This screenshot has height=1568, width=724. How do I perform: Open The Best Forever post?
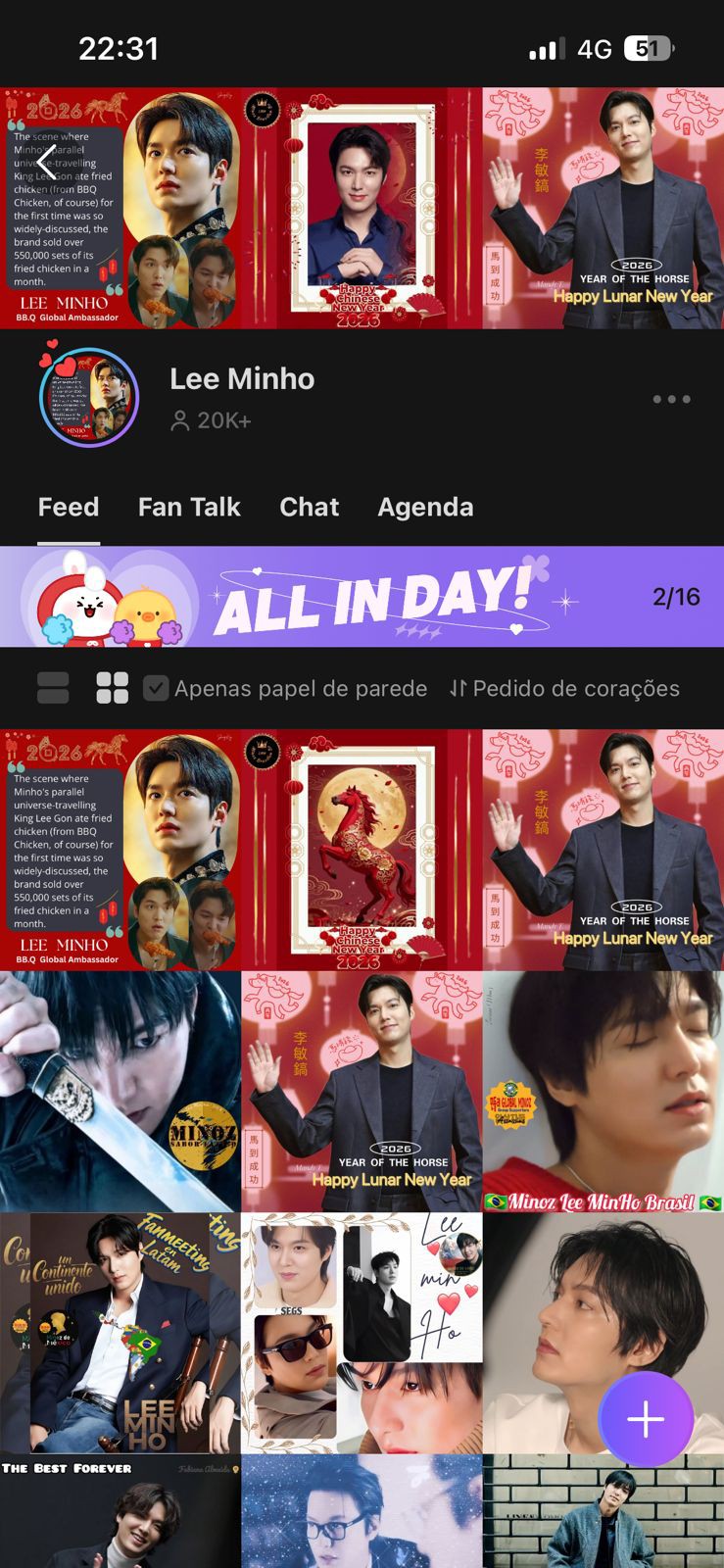click(x=120, y=1514)
